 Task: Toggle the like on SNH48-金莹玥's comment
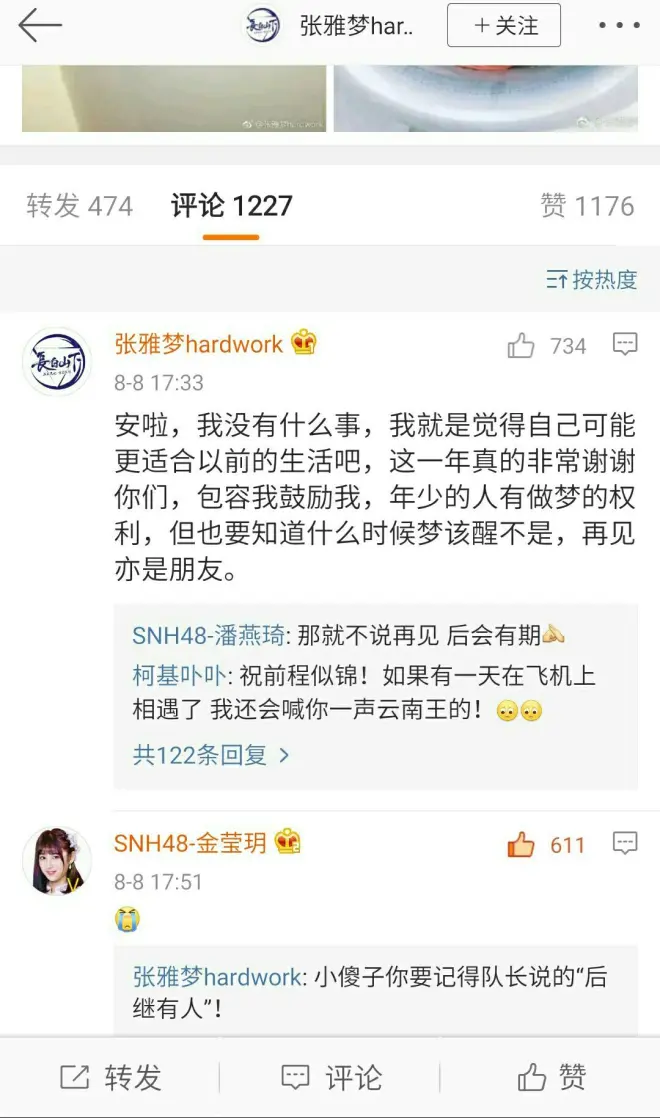pyautogui.click(x=521, y=845)
